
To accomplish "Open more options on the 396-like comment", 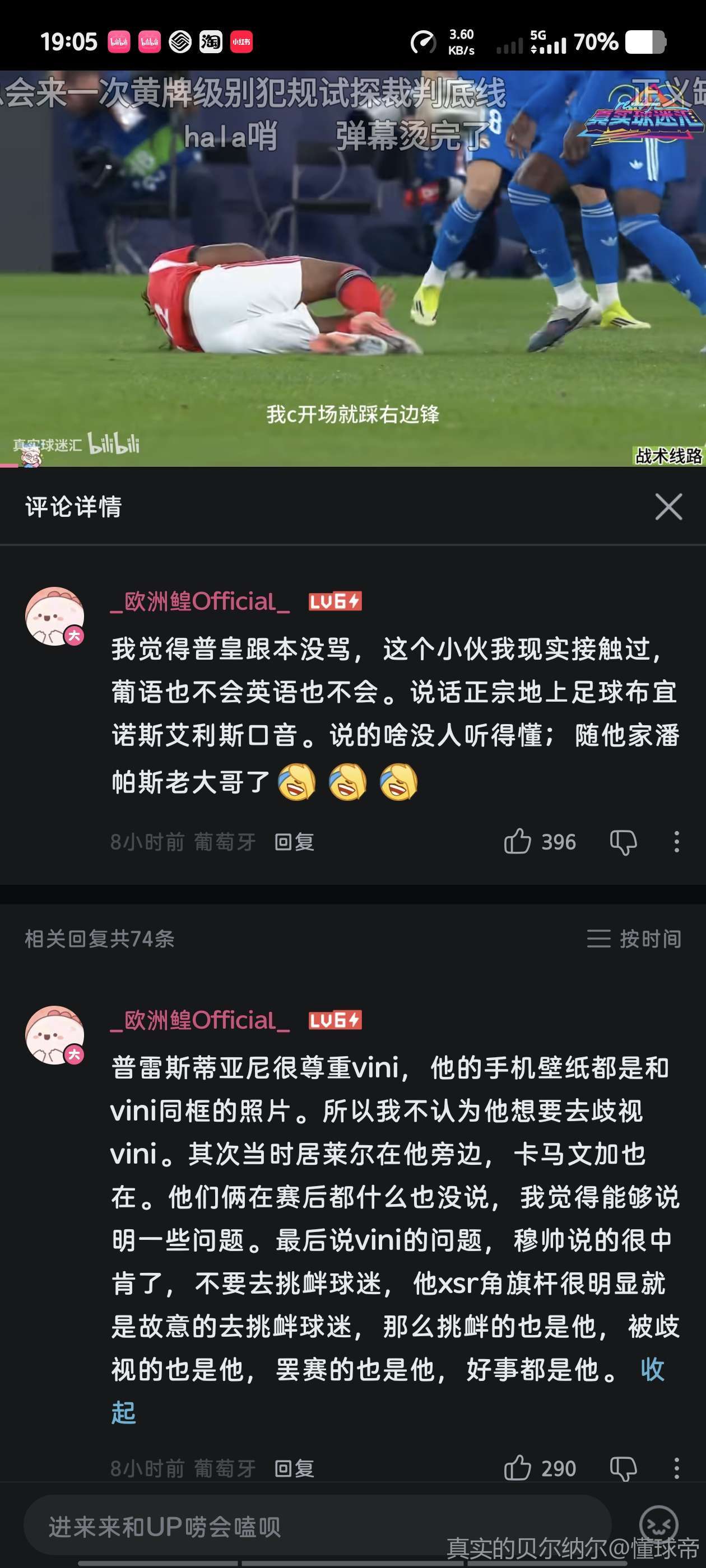I will 676,842.
